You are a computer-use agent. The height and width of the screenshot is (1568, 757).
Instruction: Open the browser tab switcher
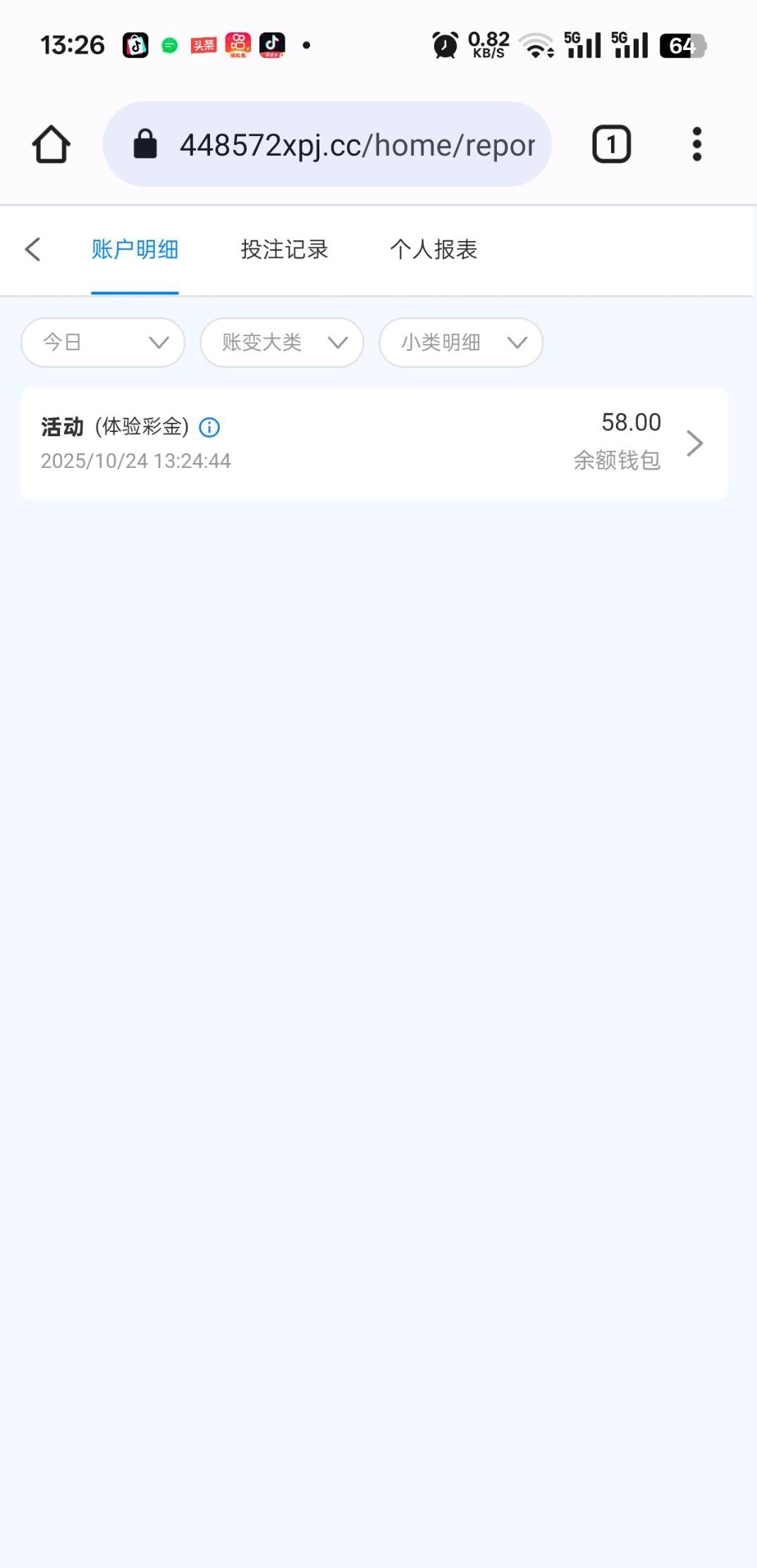611,144
